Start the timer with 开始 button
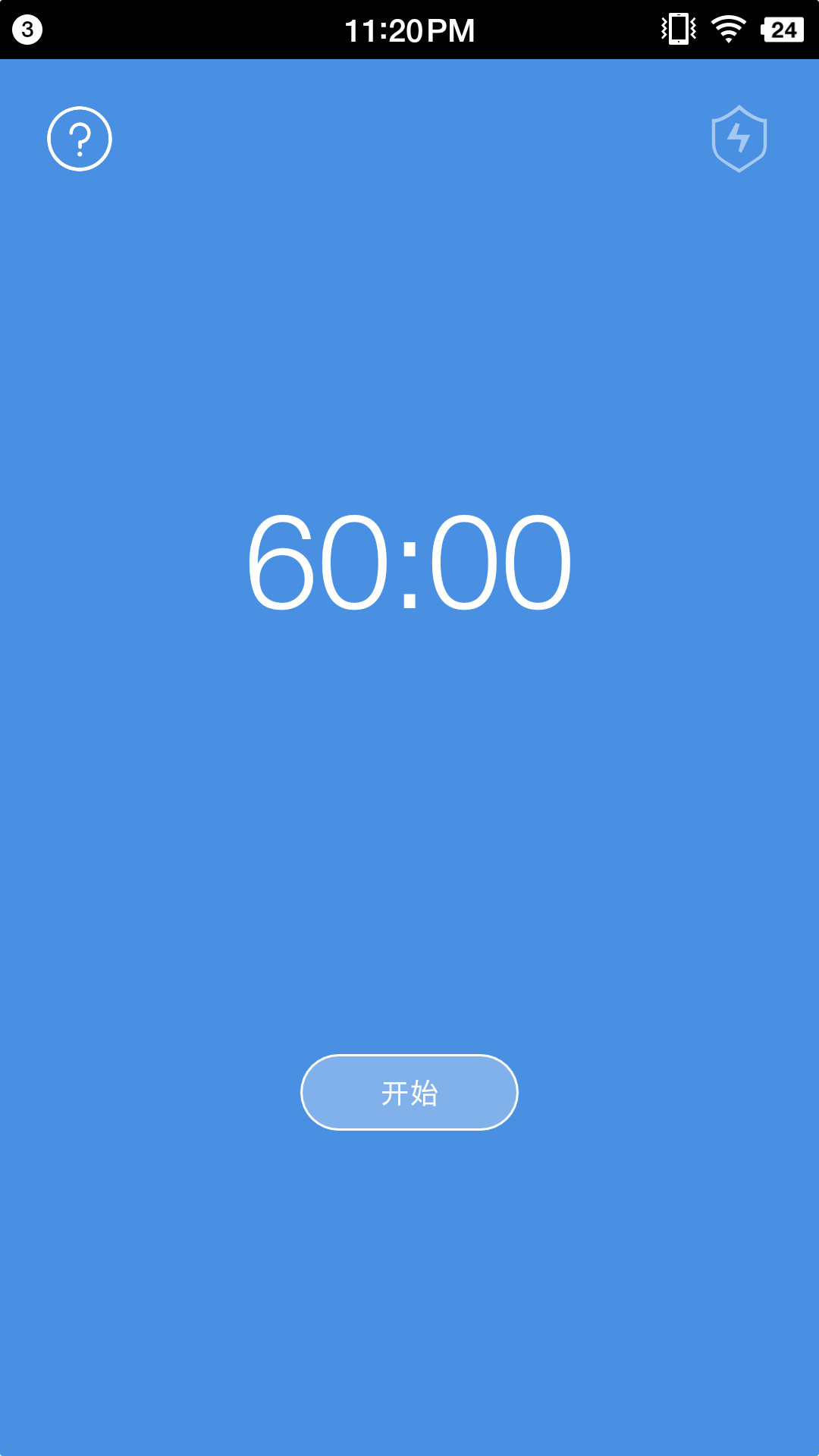Viewport: 819px width, 1456px height. click(409, 1092)
